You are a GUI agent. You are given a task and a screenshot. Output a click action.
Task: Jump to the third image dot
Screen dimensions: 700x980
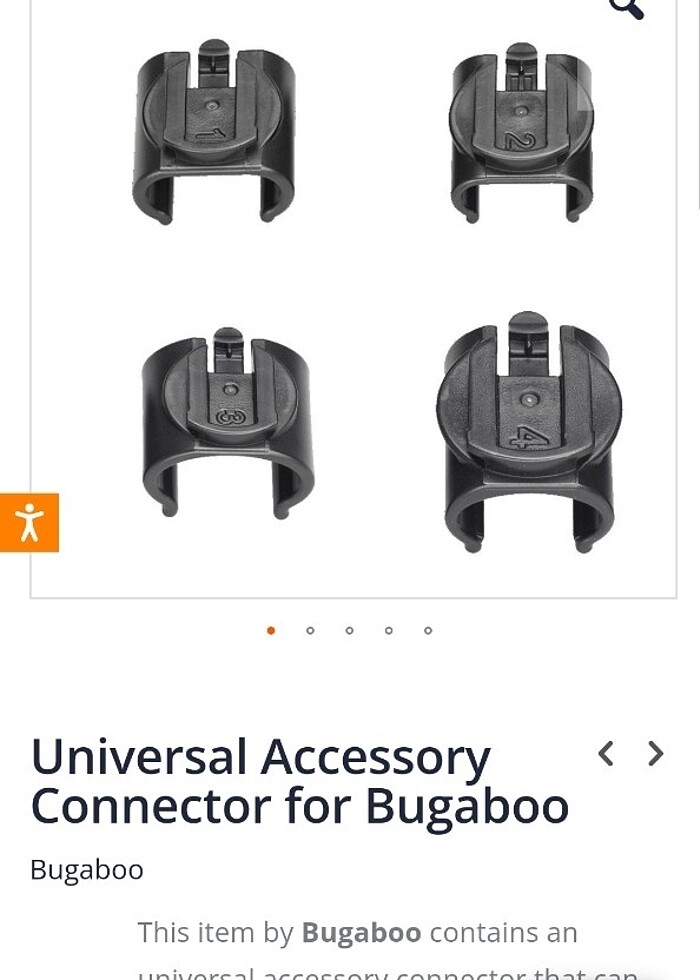click(349, 630)
